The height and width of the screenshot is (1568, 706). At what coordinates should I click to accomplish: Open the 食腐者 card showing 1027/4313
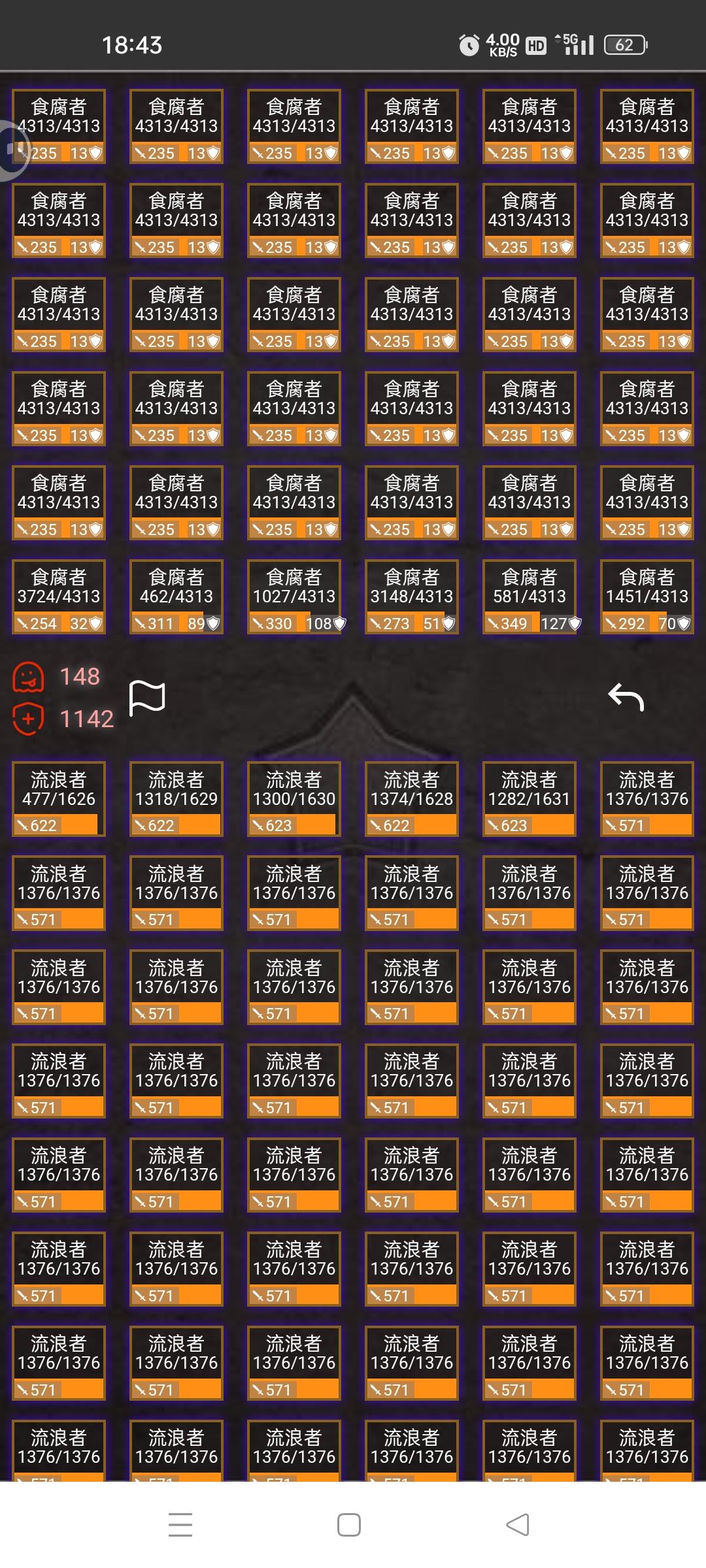click(294, 596)
